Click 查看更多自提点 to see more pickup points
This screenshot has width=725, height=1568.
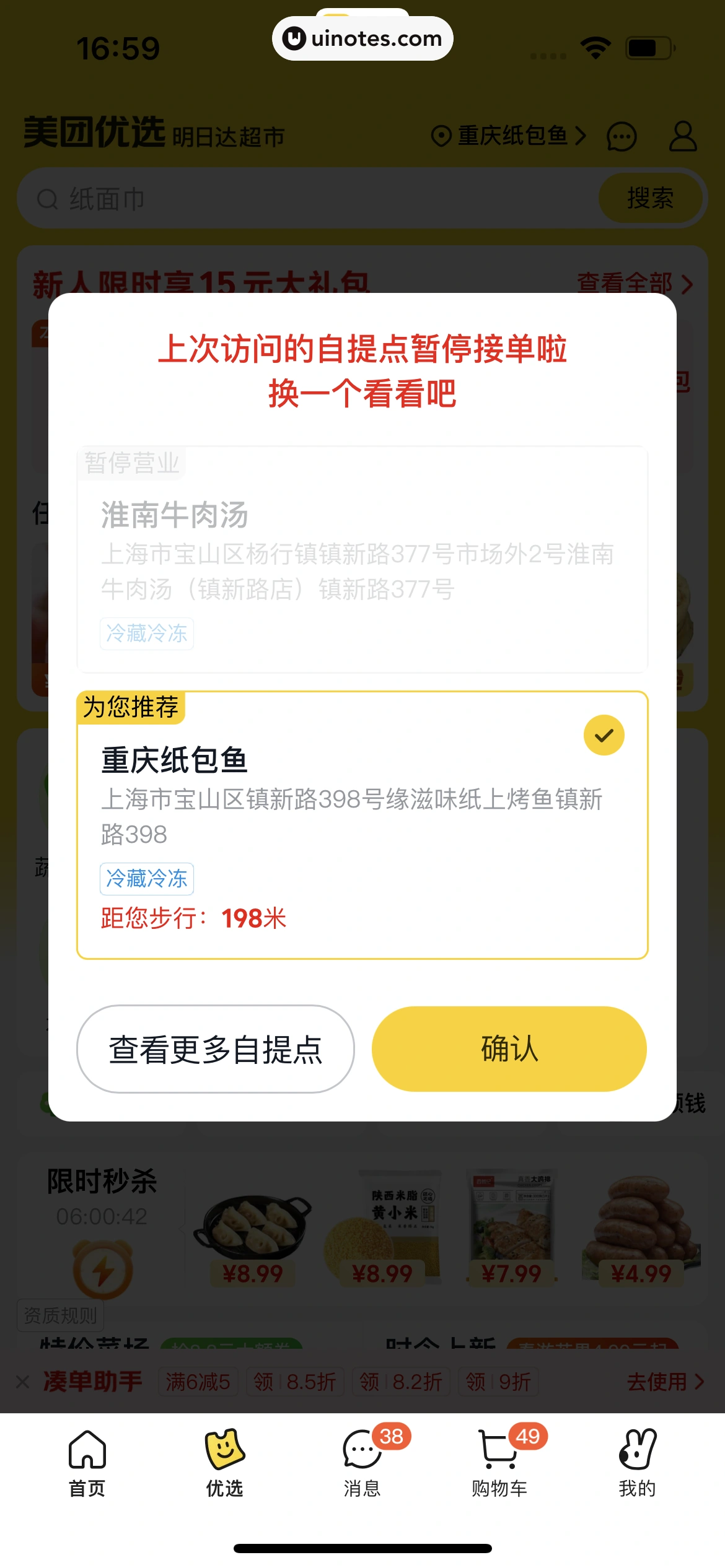(x=215, y=1048)
